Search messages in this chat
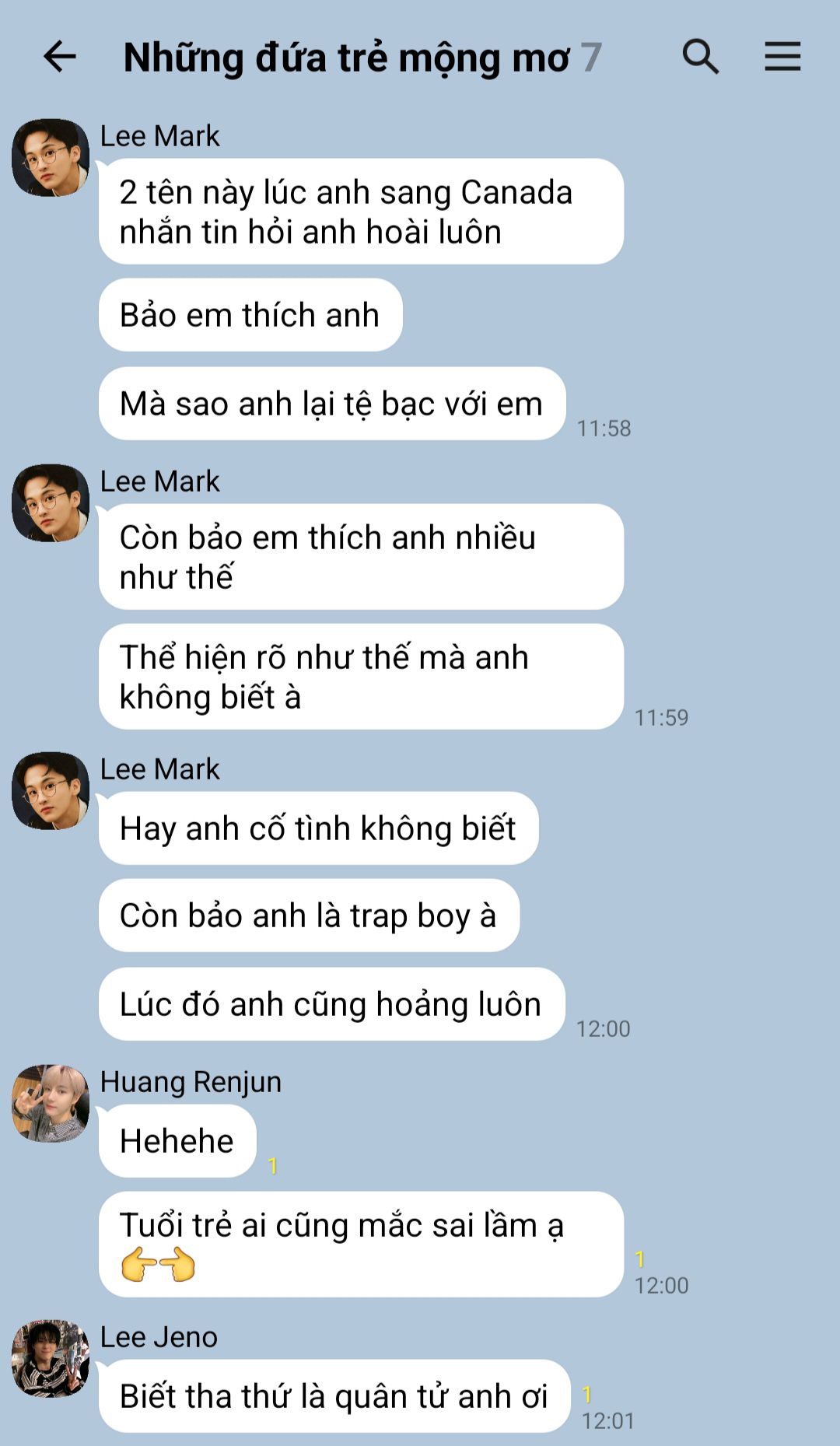 click(x=700, y=57)
